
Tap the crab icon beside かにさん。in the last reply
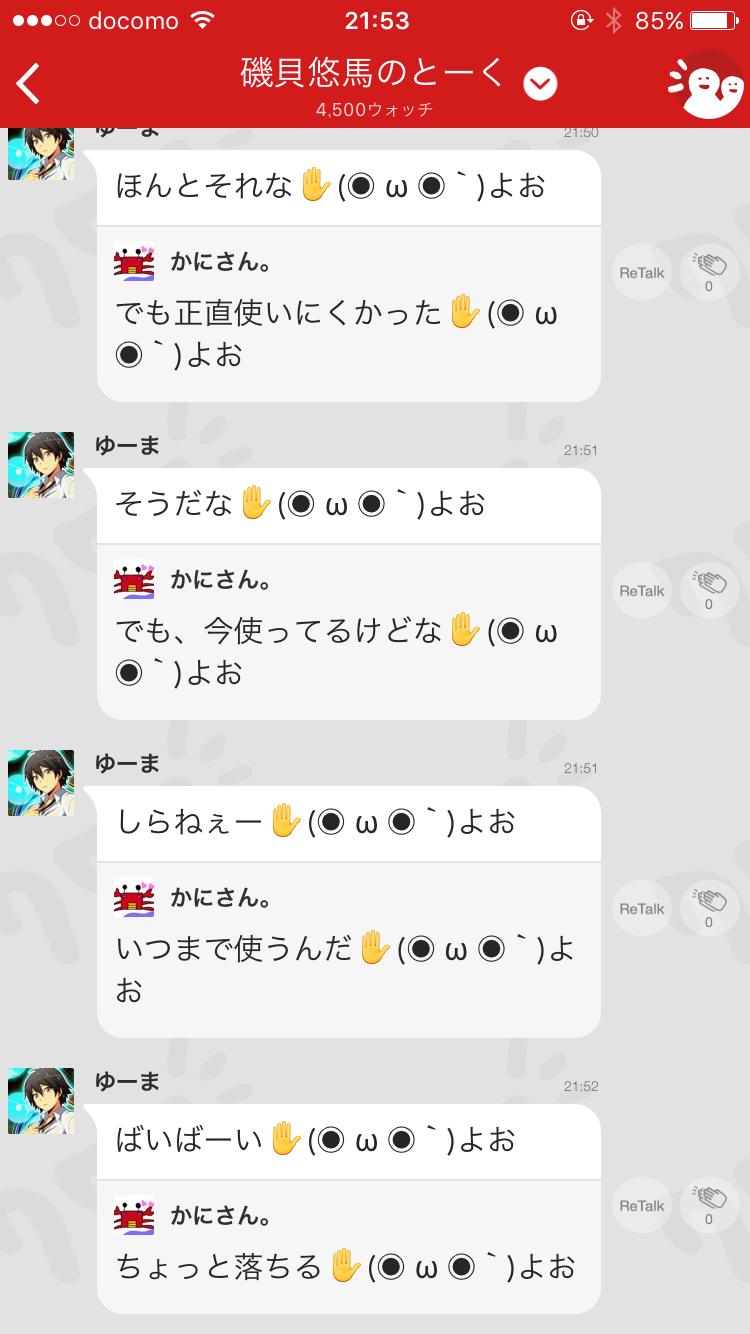point(131,1216)
